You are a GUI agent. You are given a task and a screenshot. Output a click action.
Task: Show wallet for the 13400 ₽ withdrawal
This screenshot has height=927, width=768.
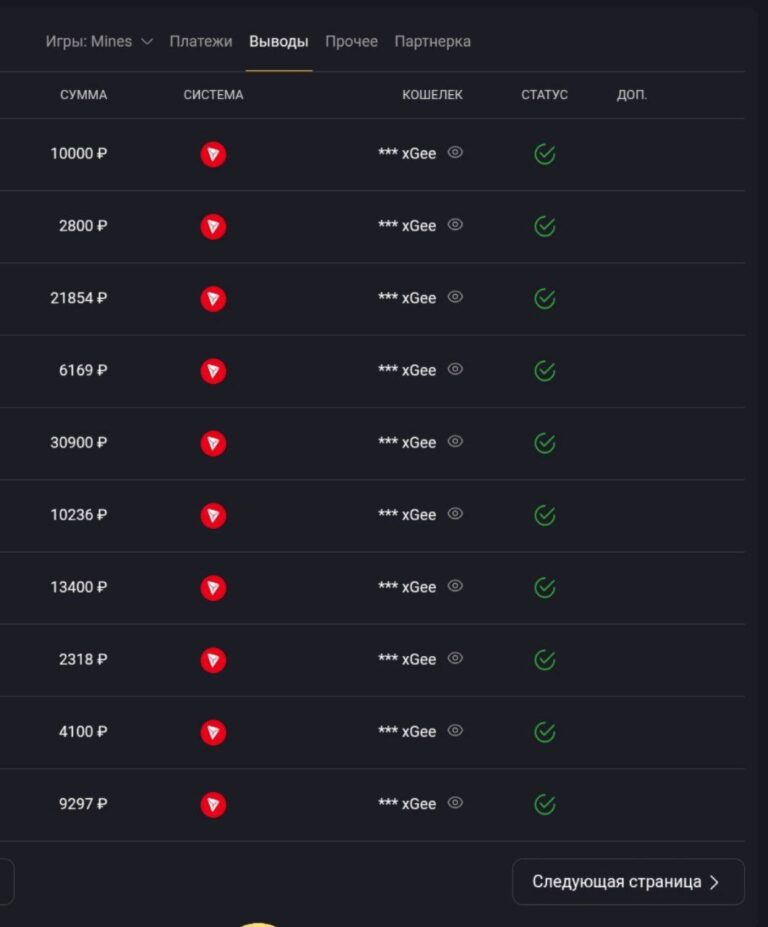(455, 586)
